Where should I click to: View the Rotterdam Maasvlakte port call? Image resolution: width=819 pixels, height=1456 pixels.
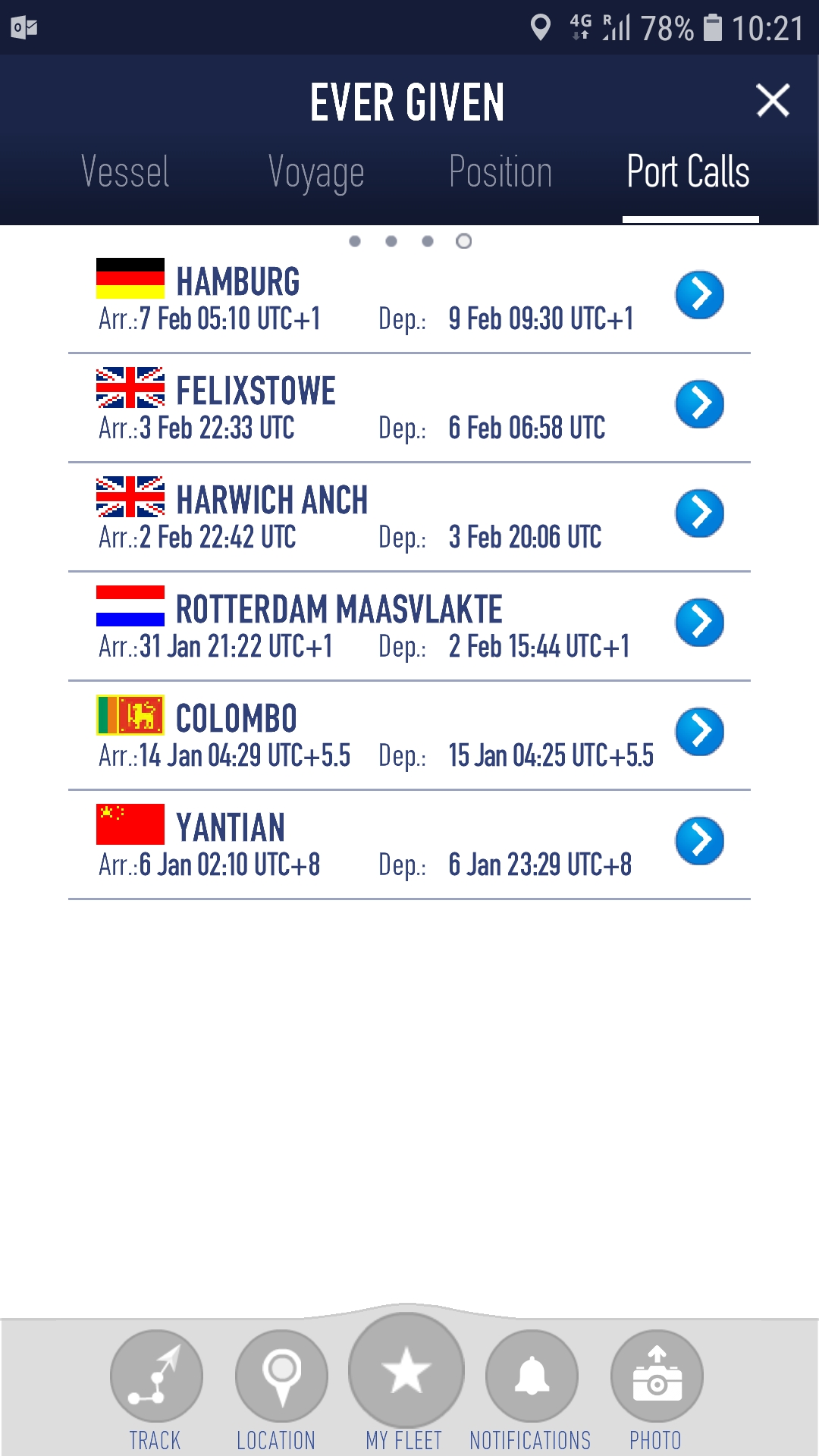click(x=699, y=623)
